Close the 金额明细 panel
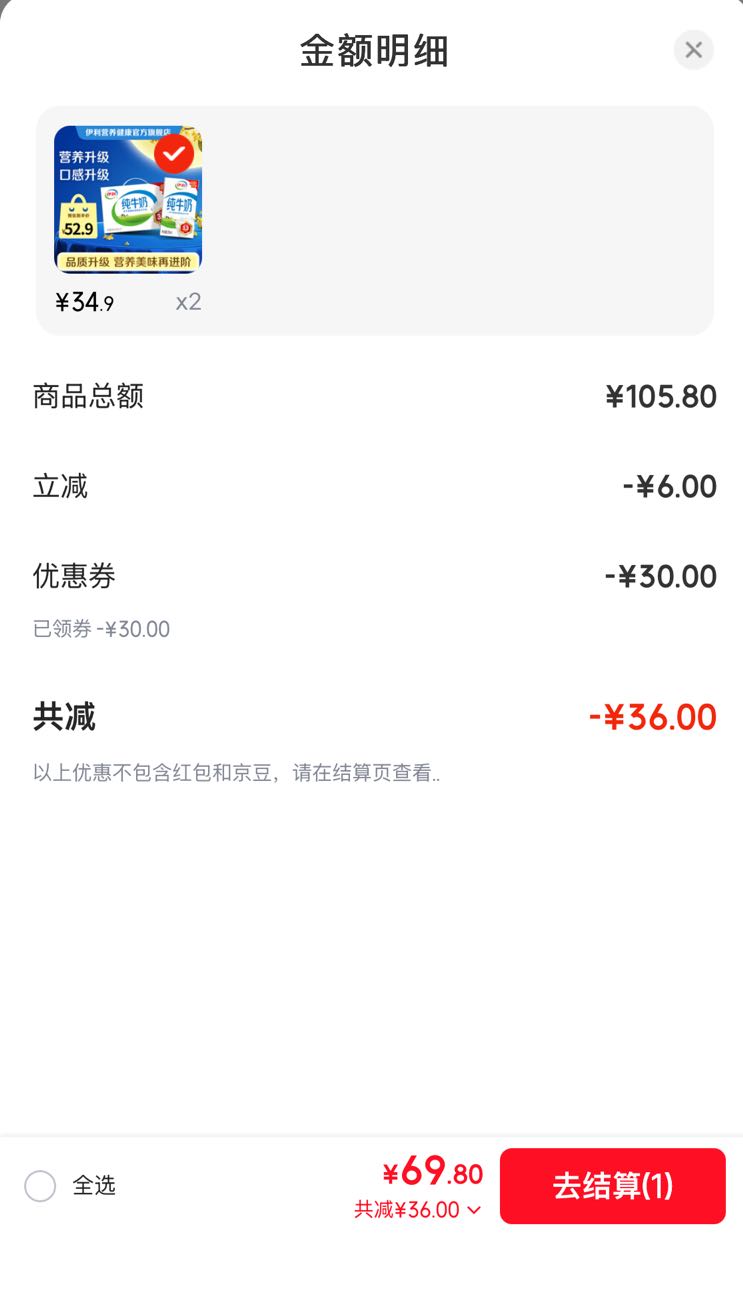The height and width of the screenshot is (1293, 743). pos(693,50)
